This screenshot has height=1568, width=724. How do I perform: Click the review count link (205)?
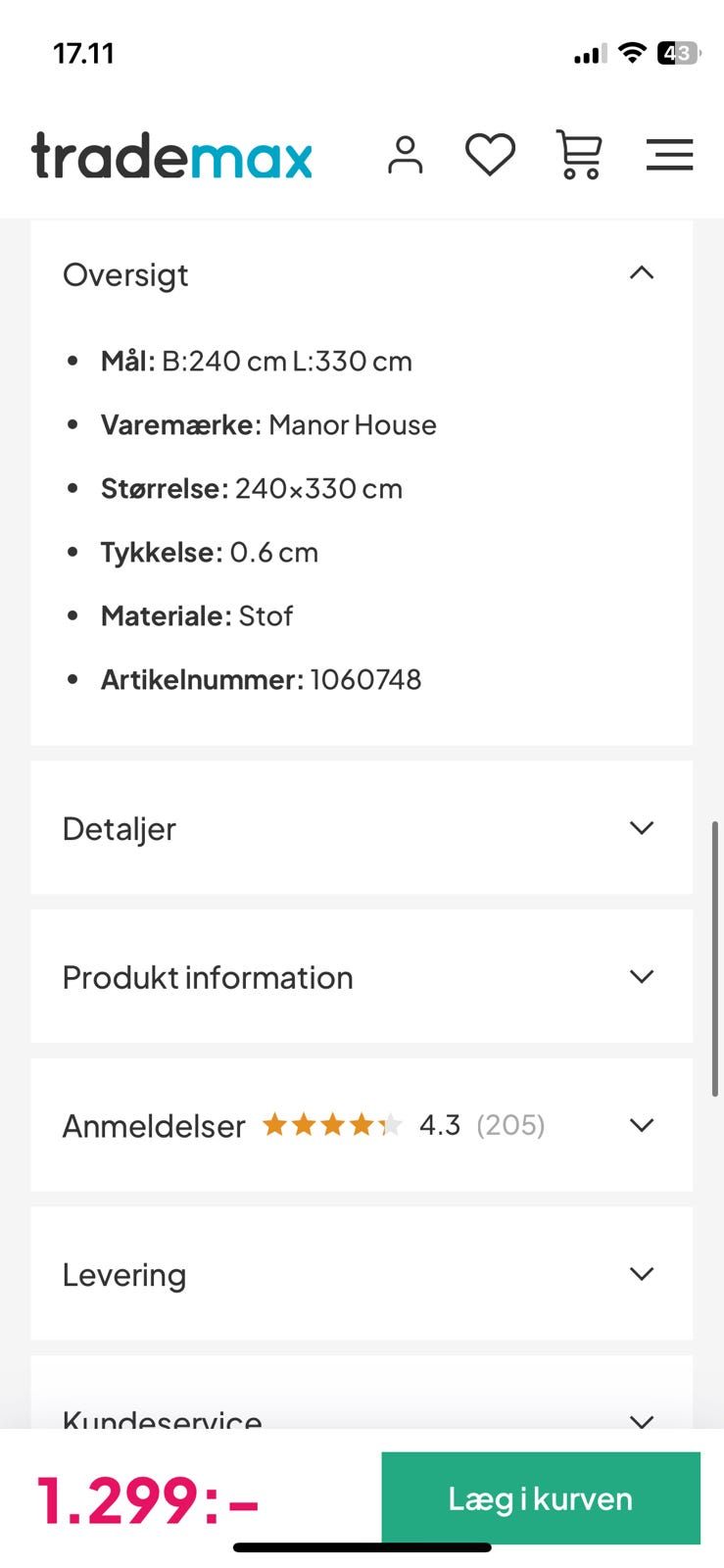tap(510, 1125)
